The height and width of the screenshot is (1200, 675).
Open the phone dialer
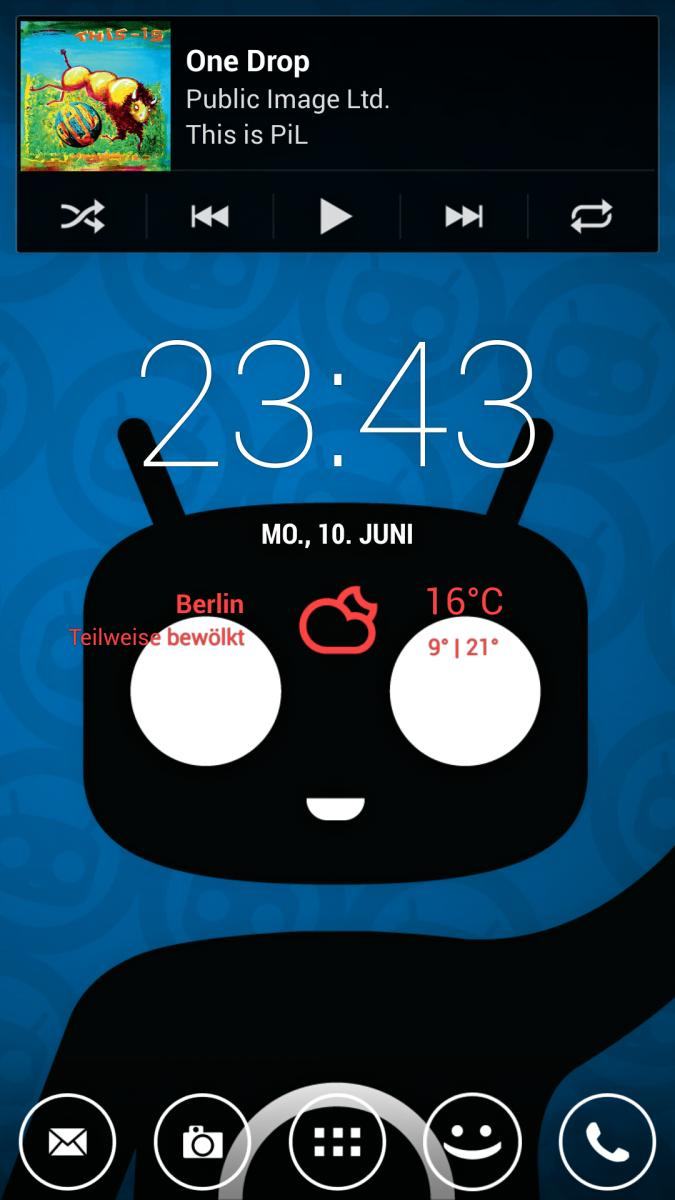(608, 1142)
